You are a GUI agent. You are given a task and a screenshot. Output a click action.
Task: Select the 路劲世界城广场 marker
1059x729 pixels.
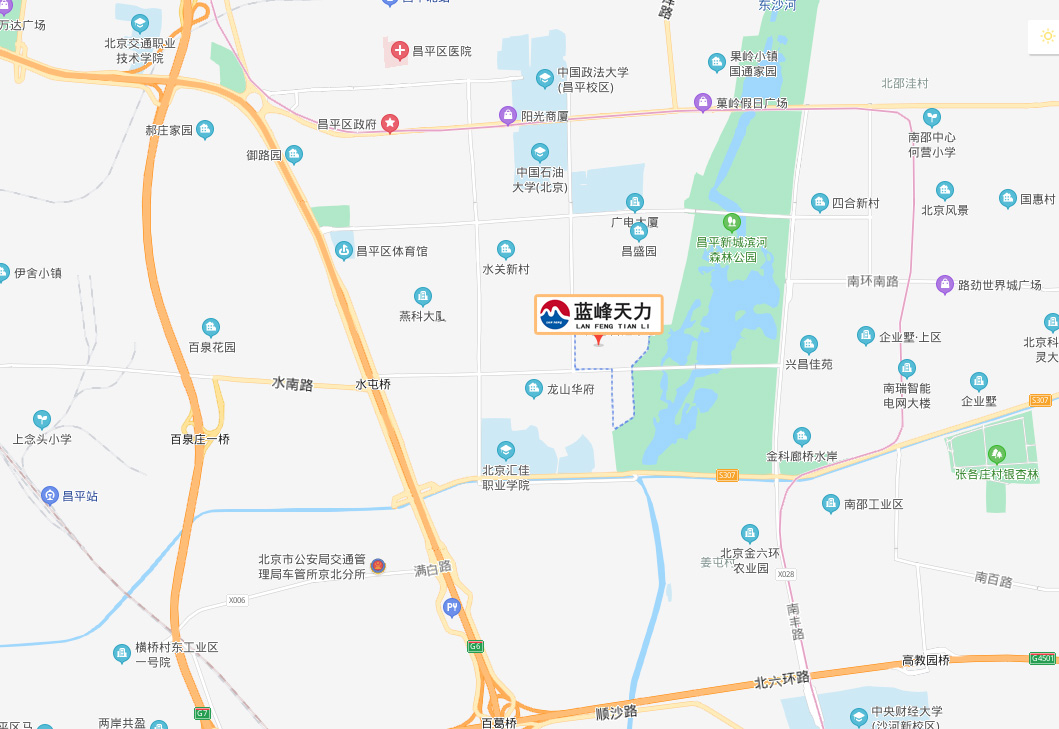pyautogui.click(x=945, y=285)
